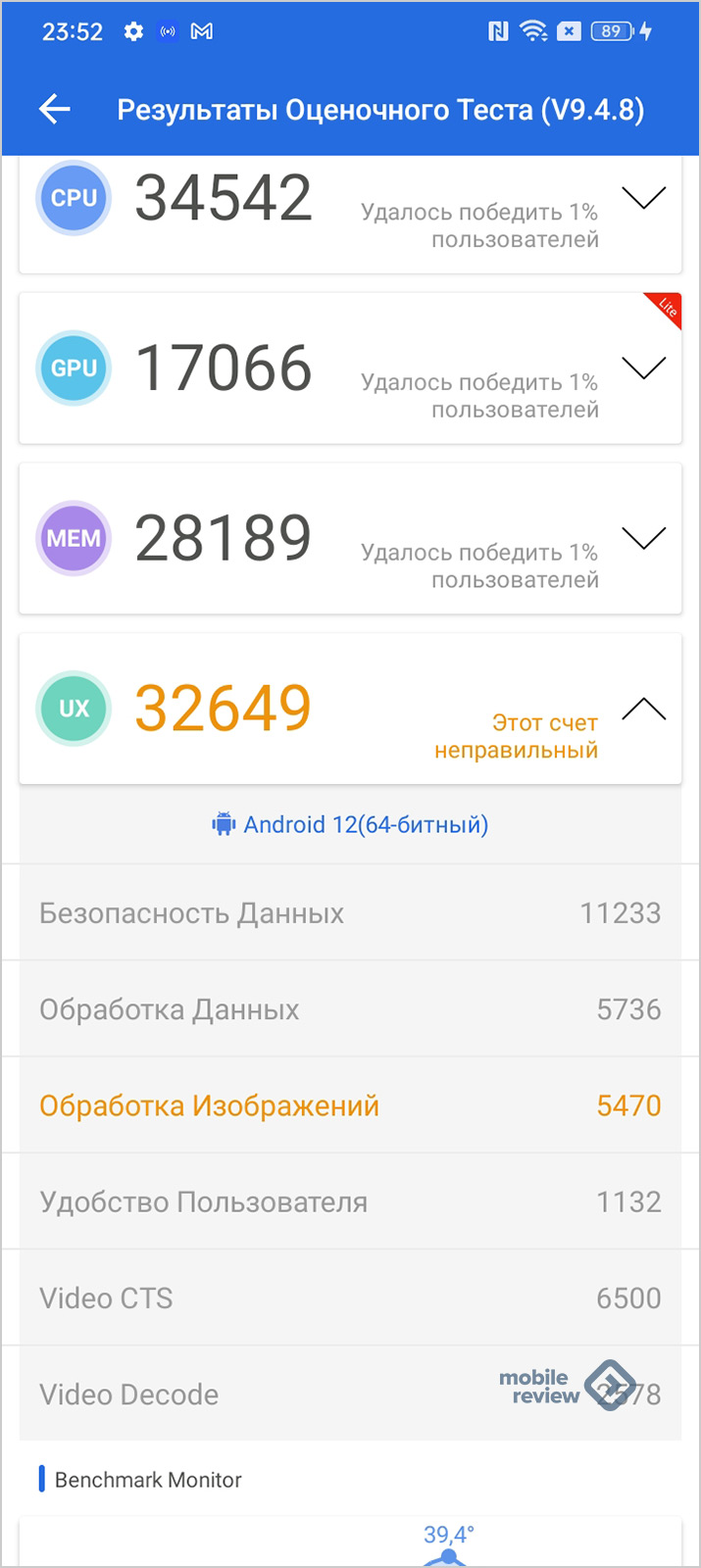Expand the CPU score details

[644, 197]
